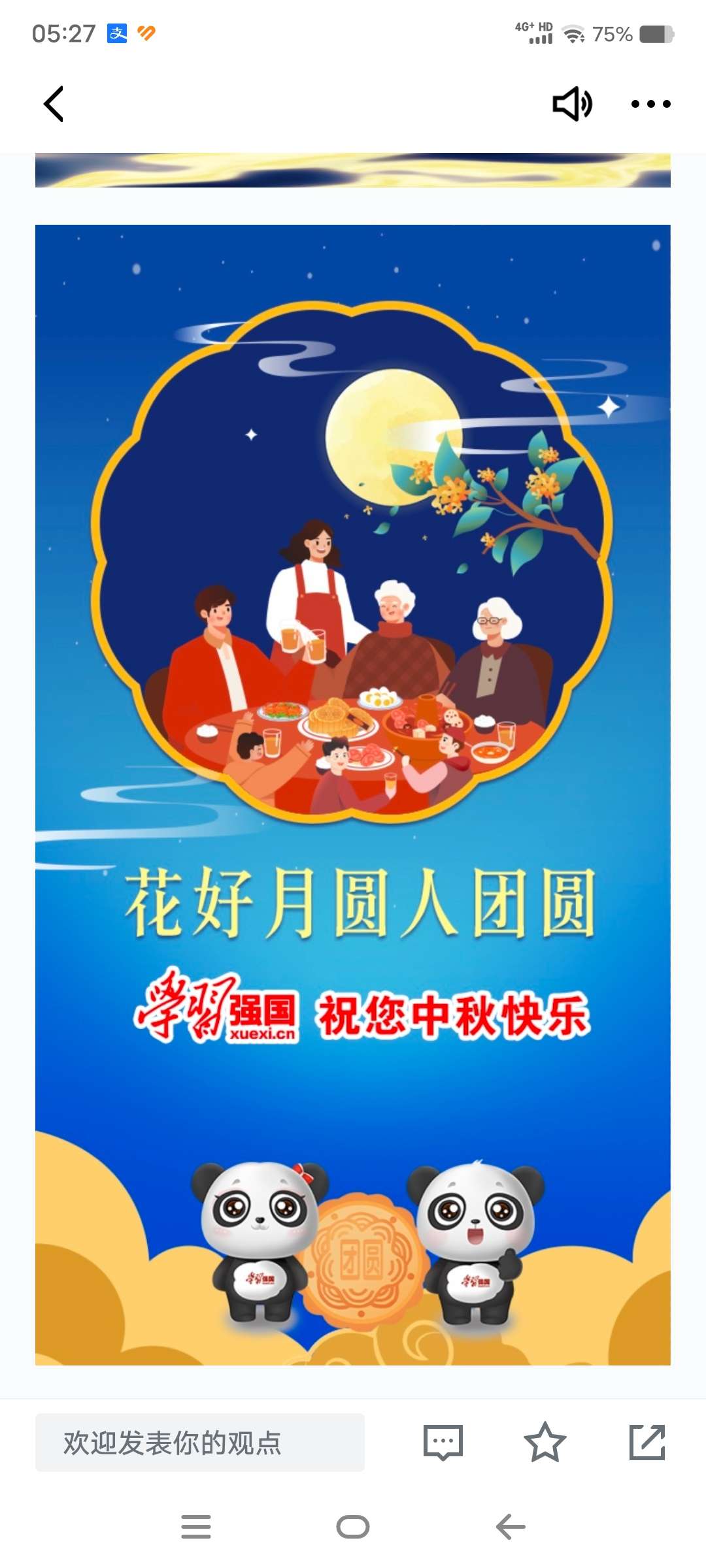Go back using the top-left arrow
706x1568 pixels.
click(x=54, y=104)
